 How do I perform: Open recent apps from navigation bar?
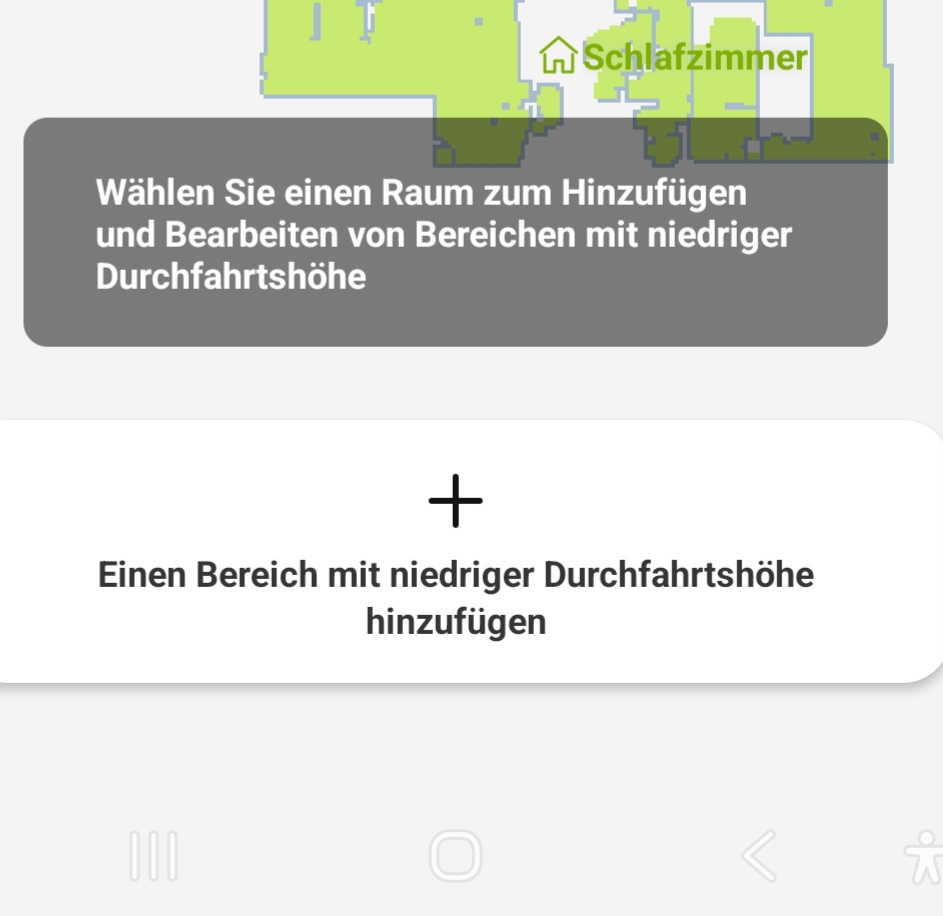(x=154, y=857)
